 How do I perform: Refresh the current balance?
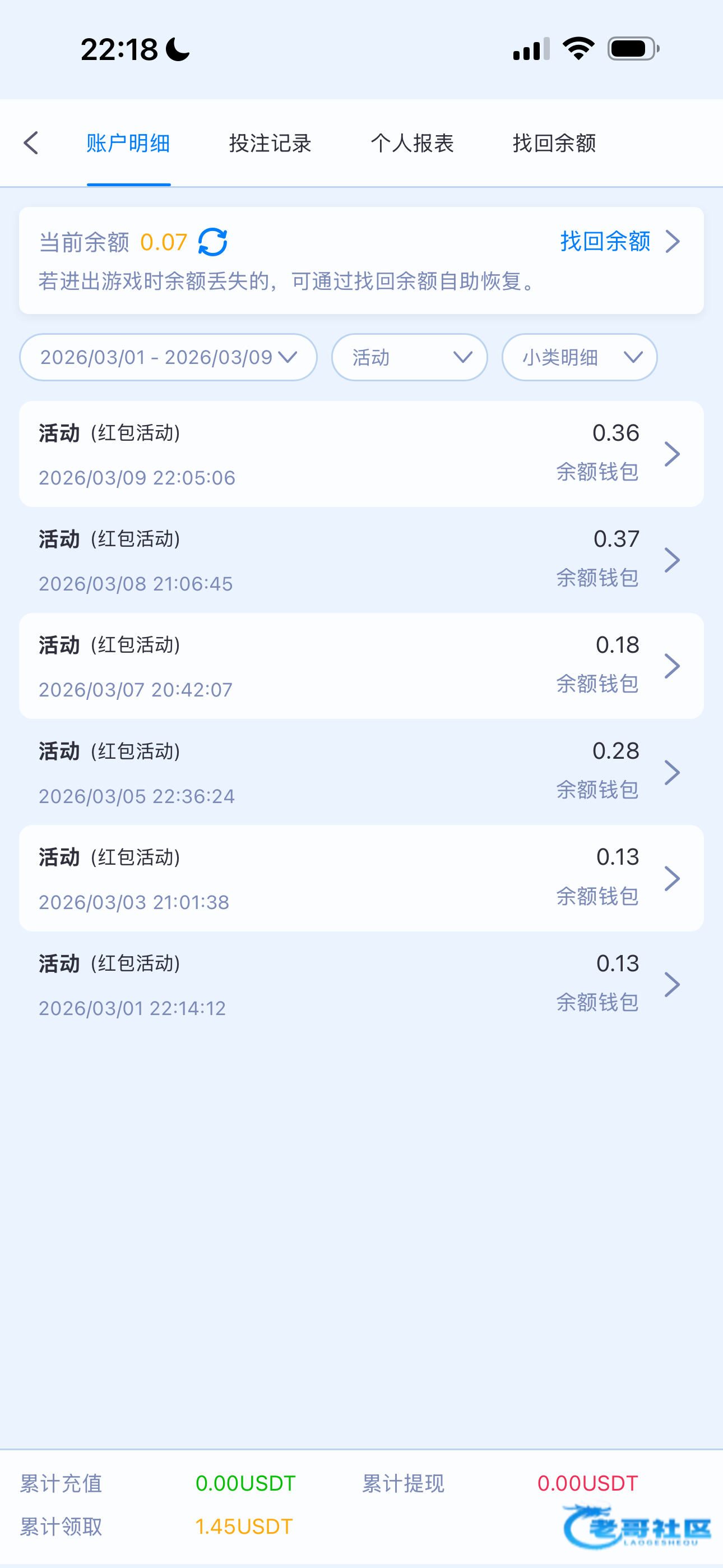[212, 242]
